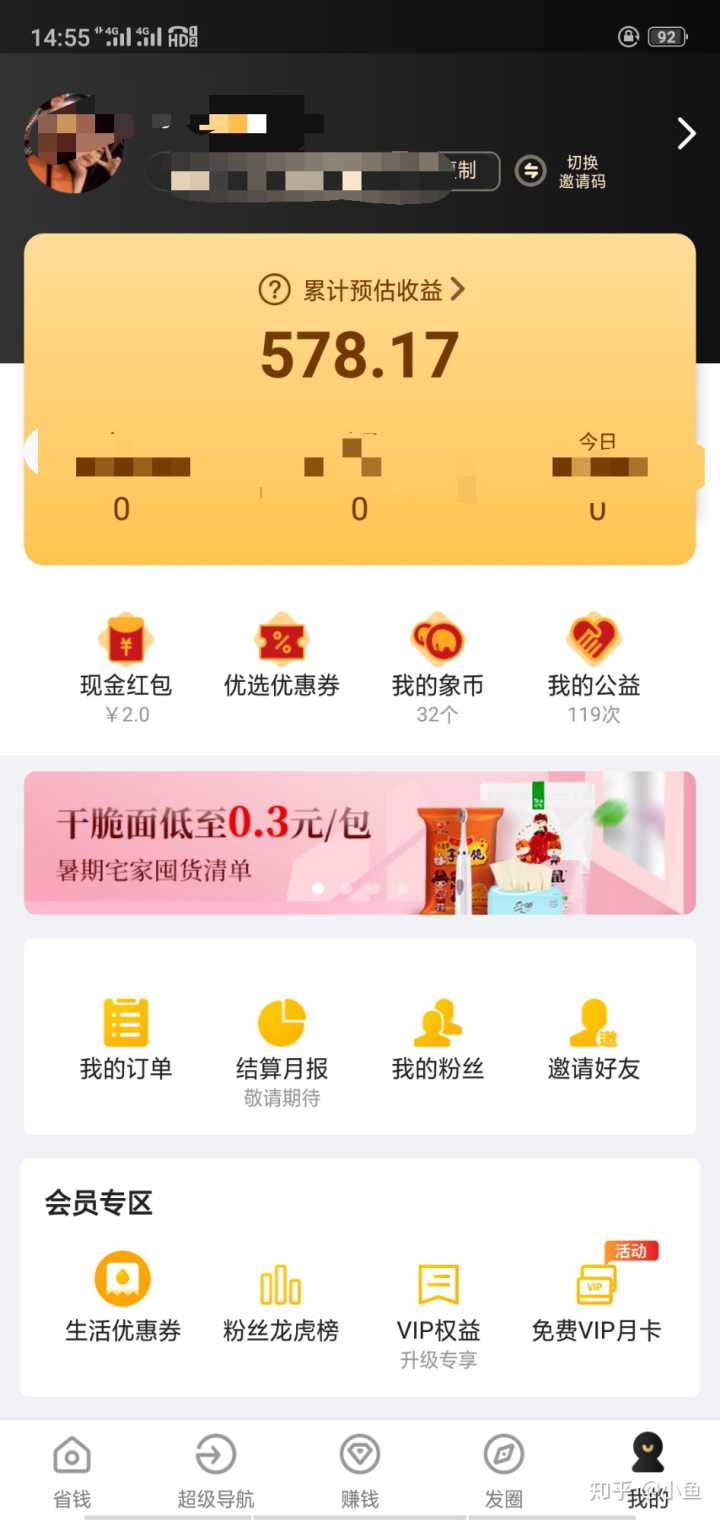Tap the 切换邀请码 switch button
Viewport: 720px width, 1520px height.
562,171
